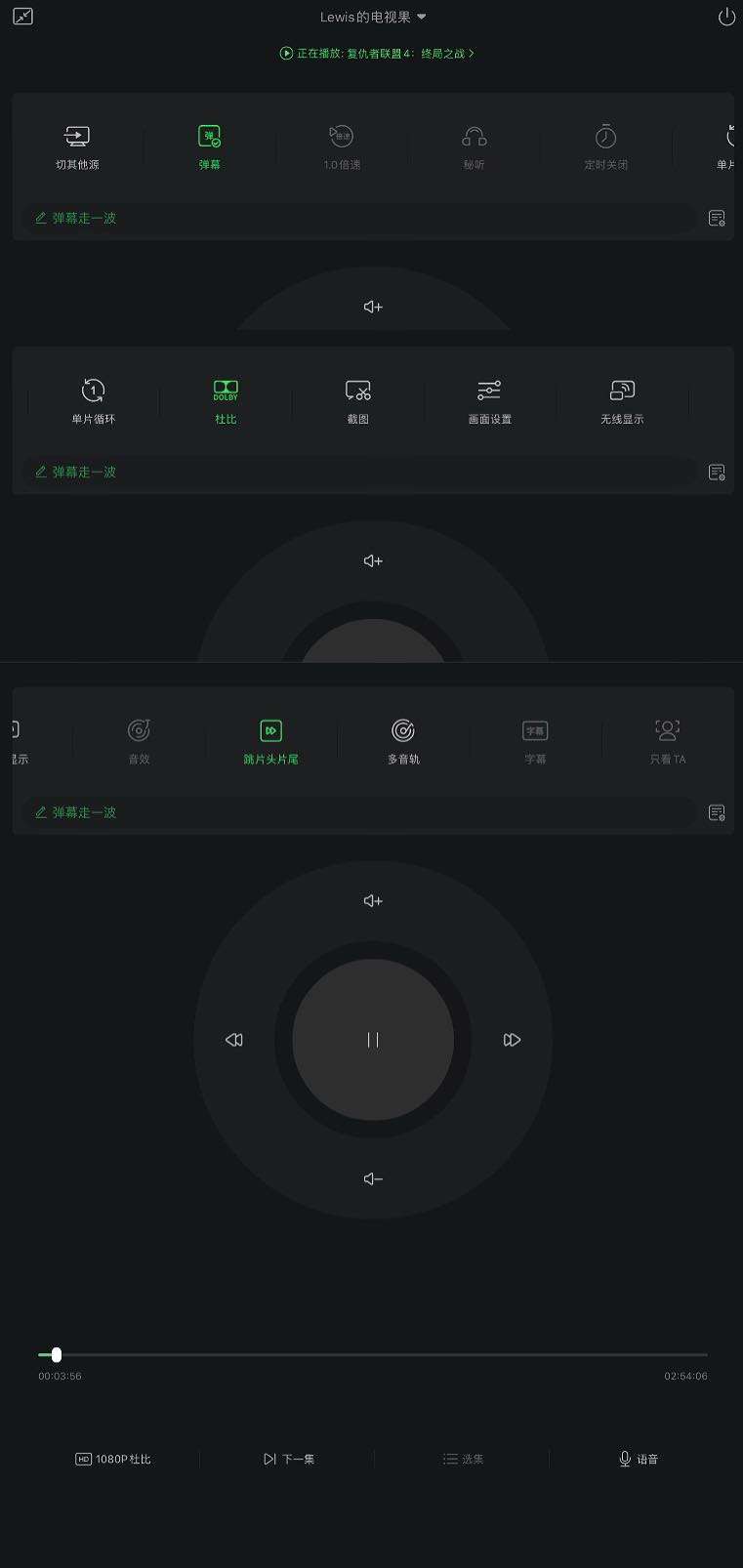Image resolution: width=743 pixels, height=1568 pixels.
Task: Select the 截图 screenshot icon
Action: pyautogui.click(x=357, y=398)
